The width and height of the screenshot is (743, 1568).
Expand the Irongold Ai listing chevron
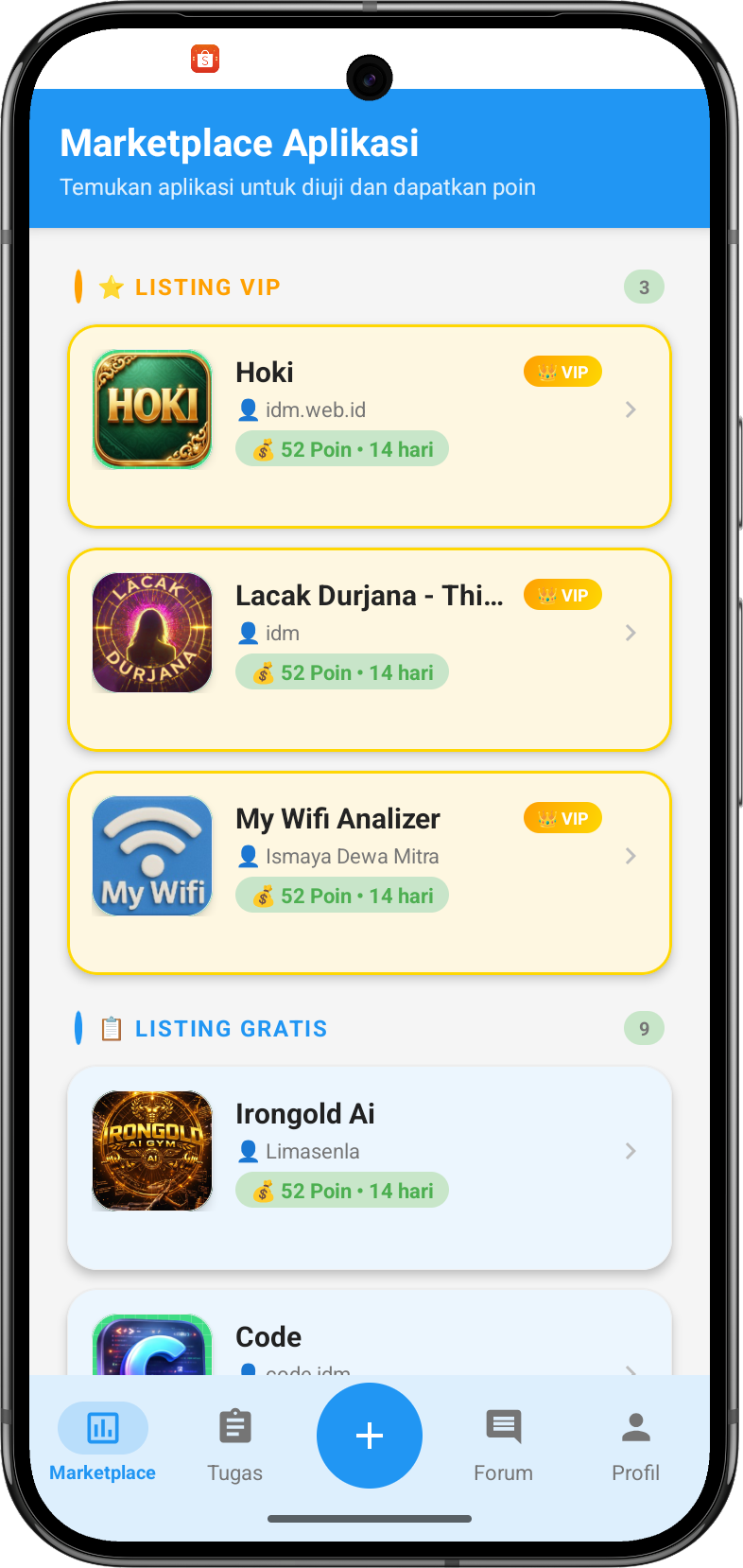coord(631,1151)
